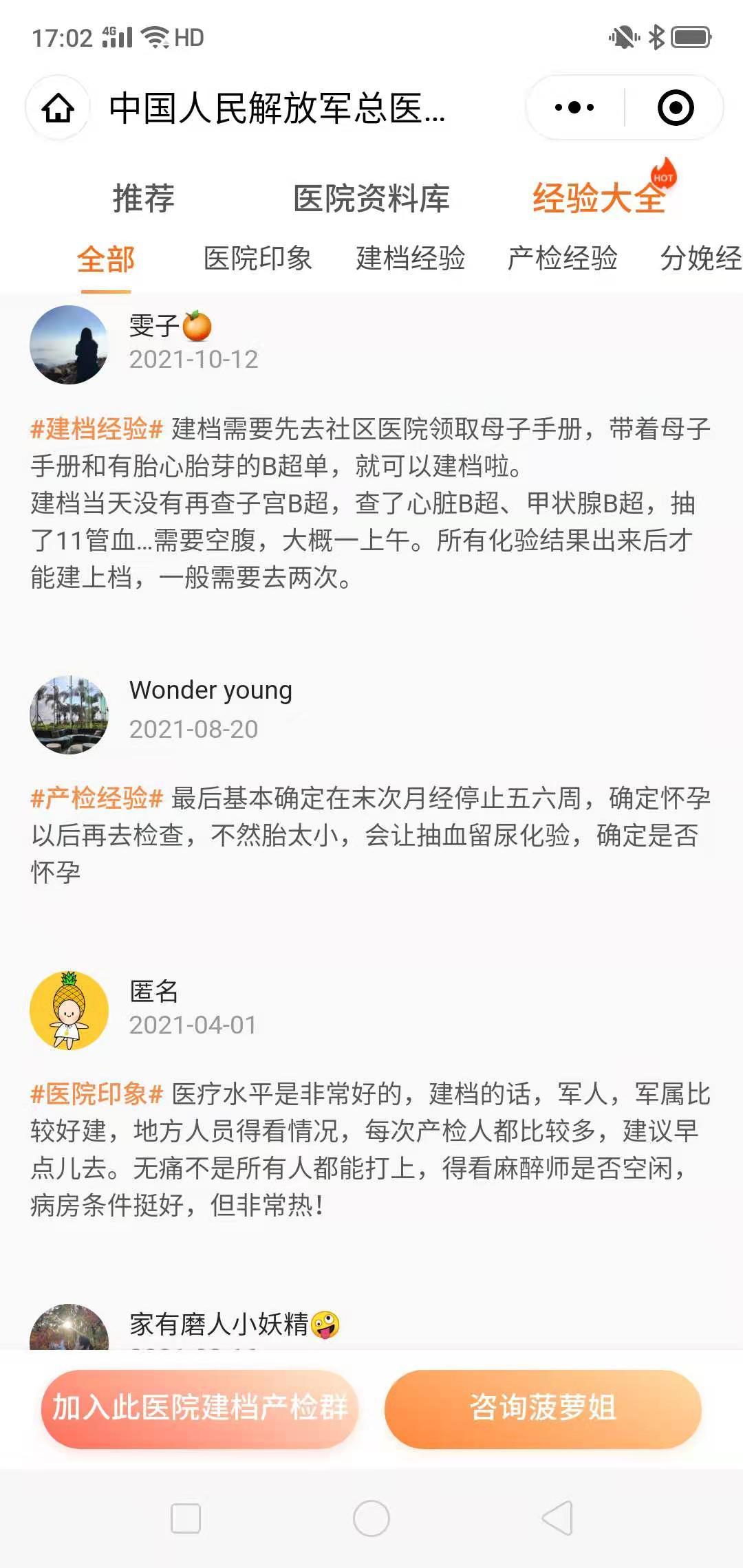Open recent apps with the square button
Screen dimensions: 743x1568
click(185, 1518)
